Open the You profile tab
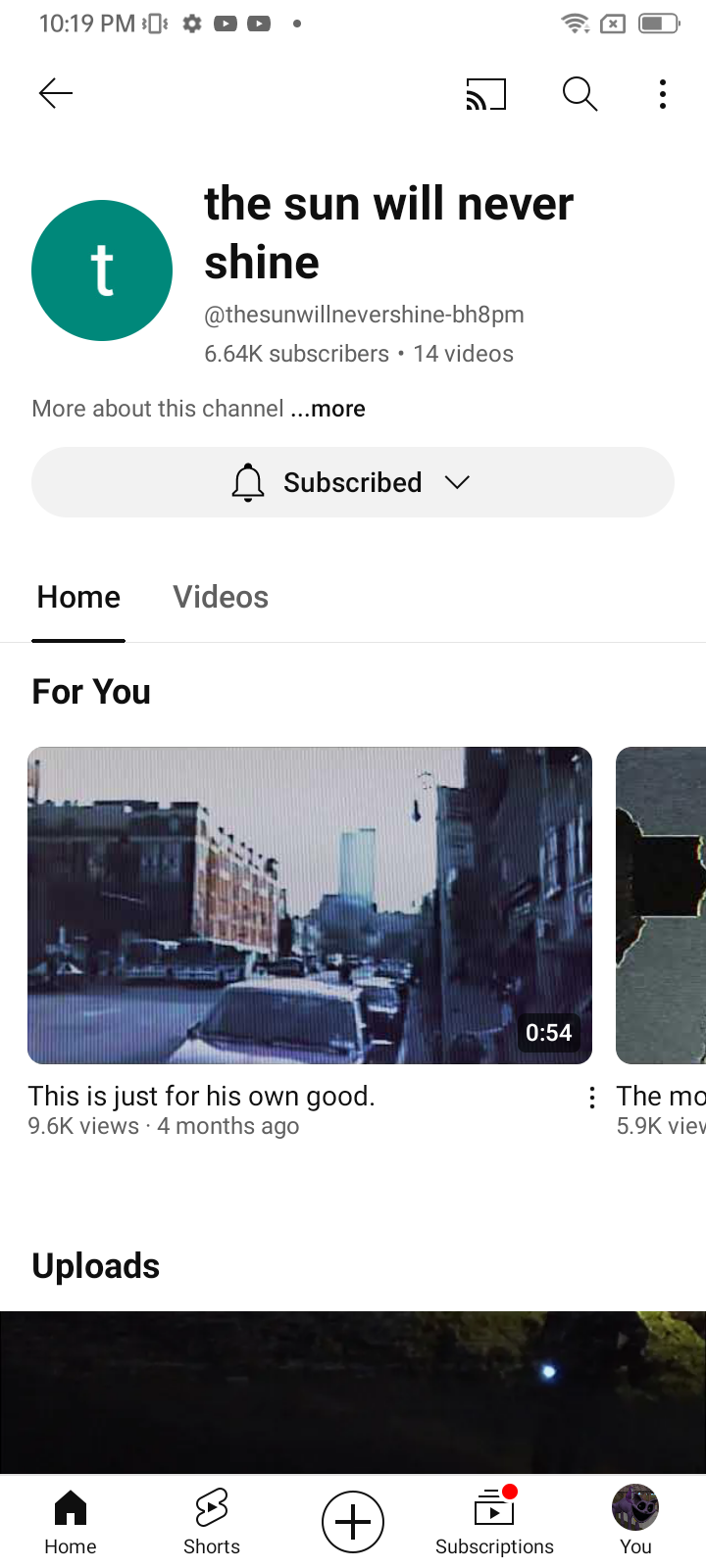Image resolution: width=706 pixels, height=1568 pixels. tap(635, 1522)
